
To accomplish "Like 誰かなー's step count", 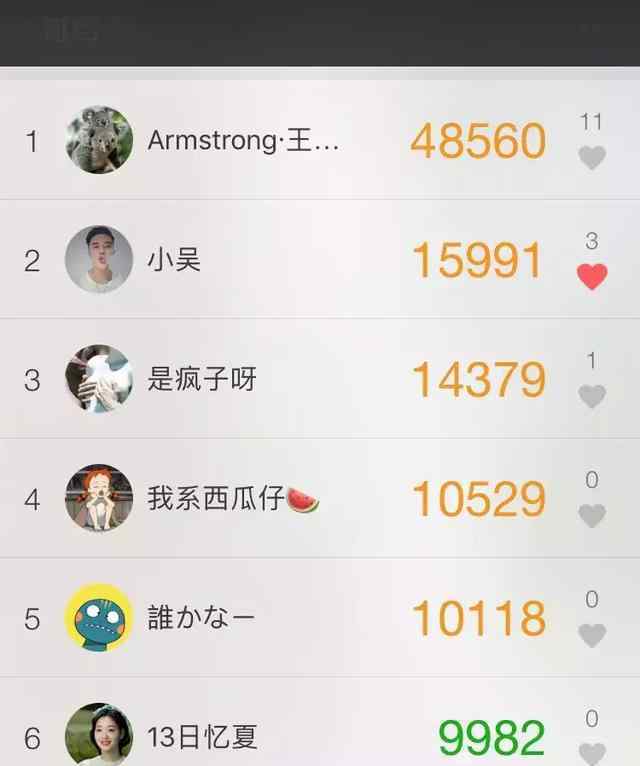I will (592, 635).
